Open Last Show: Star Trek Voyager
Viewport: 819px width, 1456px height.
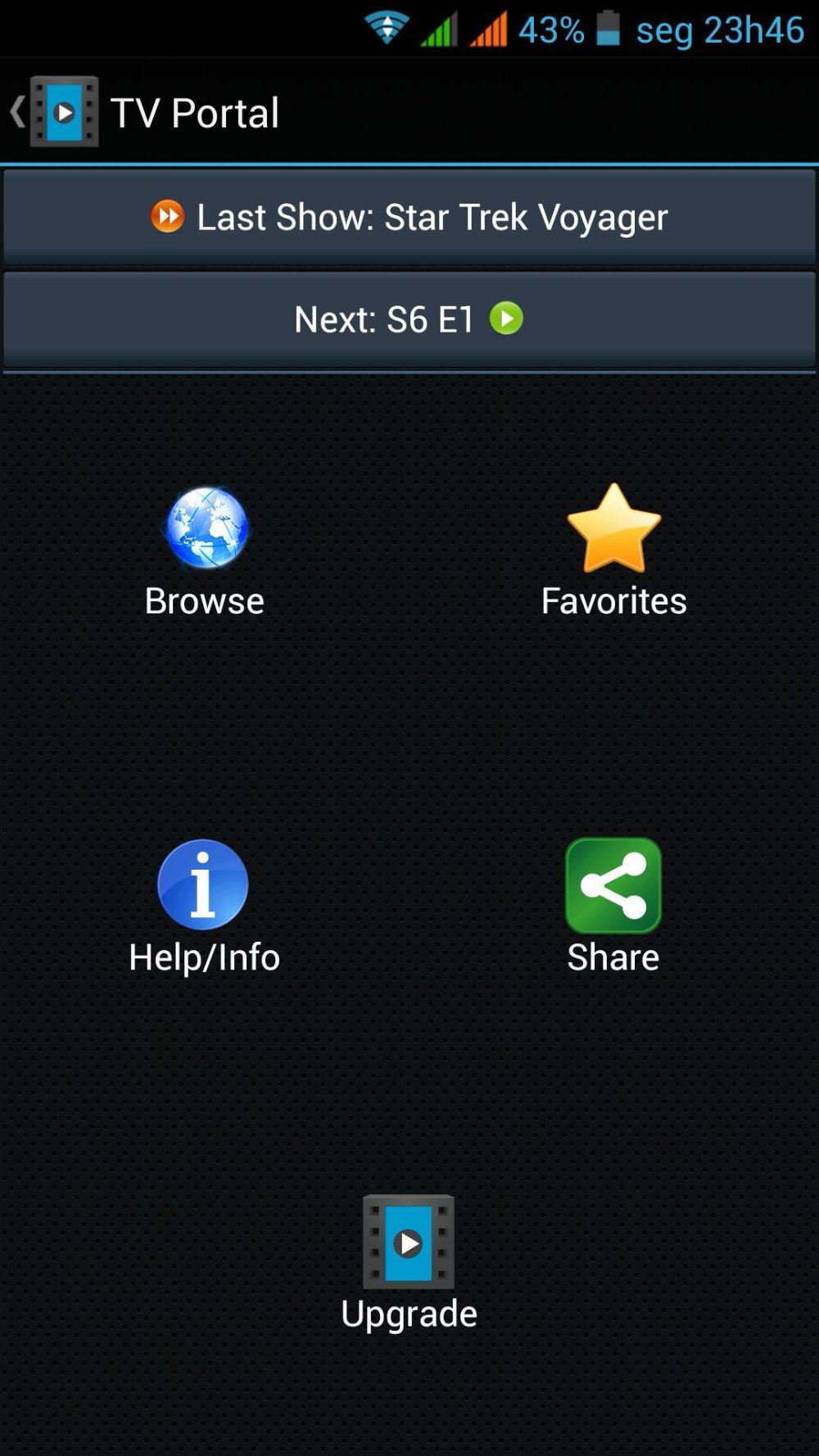(x=409, y=217)
